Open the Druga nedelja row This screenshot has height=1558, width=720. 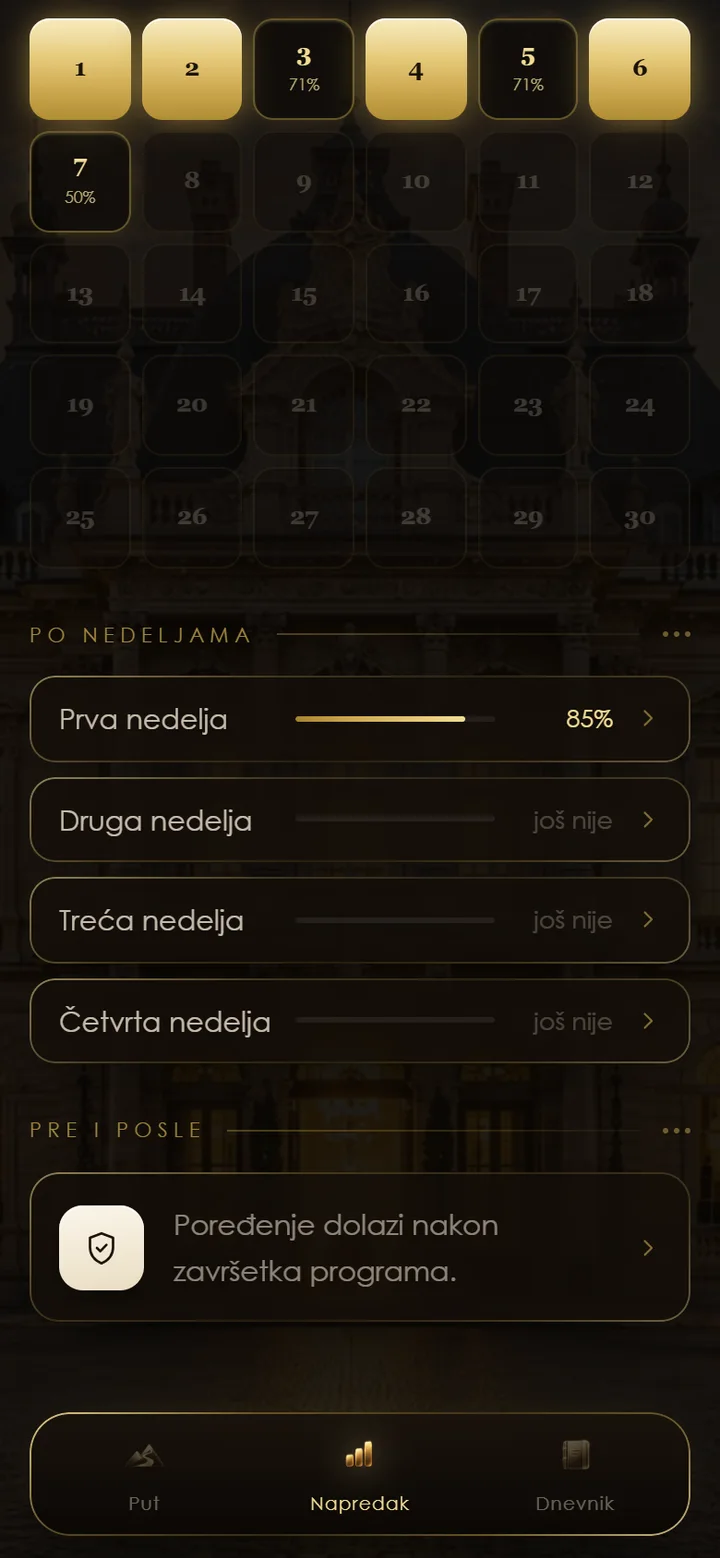click(360, 820)
